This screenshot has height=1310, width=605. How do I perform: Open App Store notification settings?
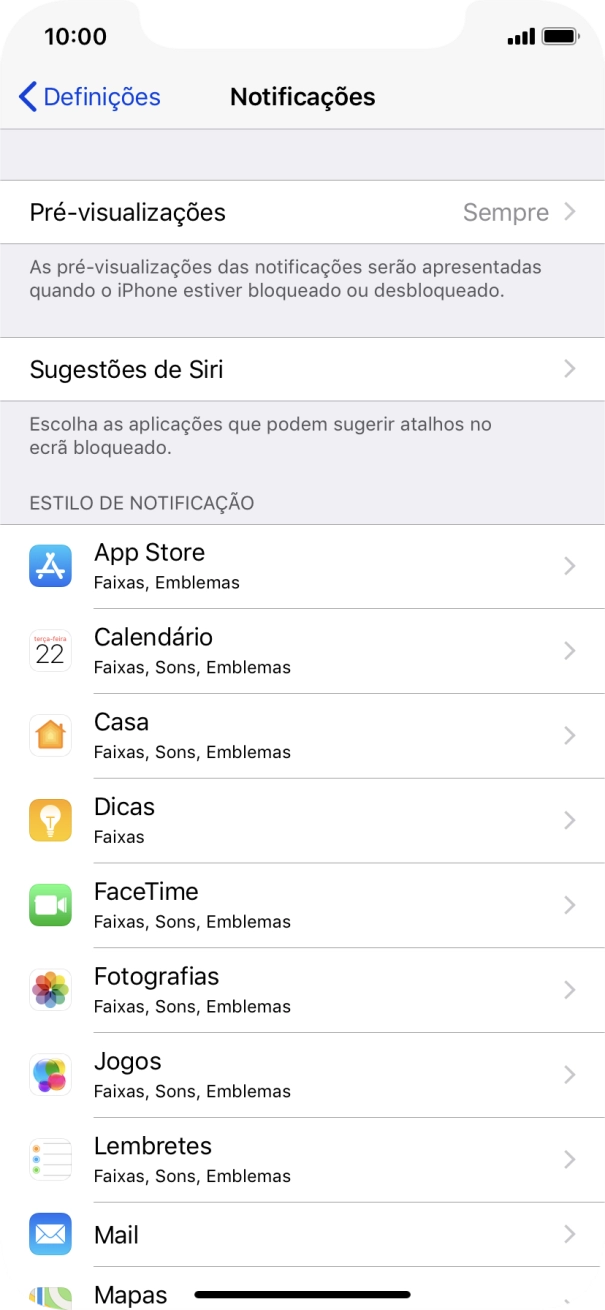(302, 566)
